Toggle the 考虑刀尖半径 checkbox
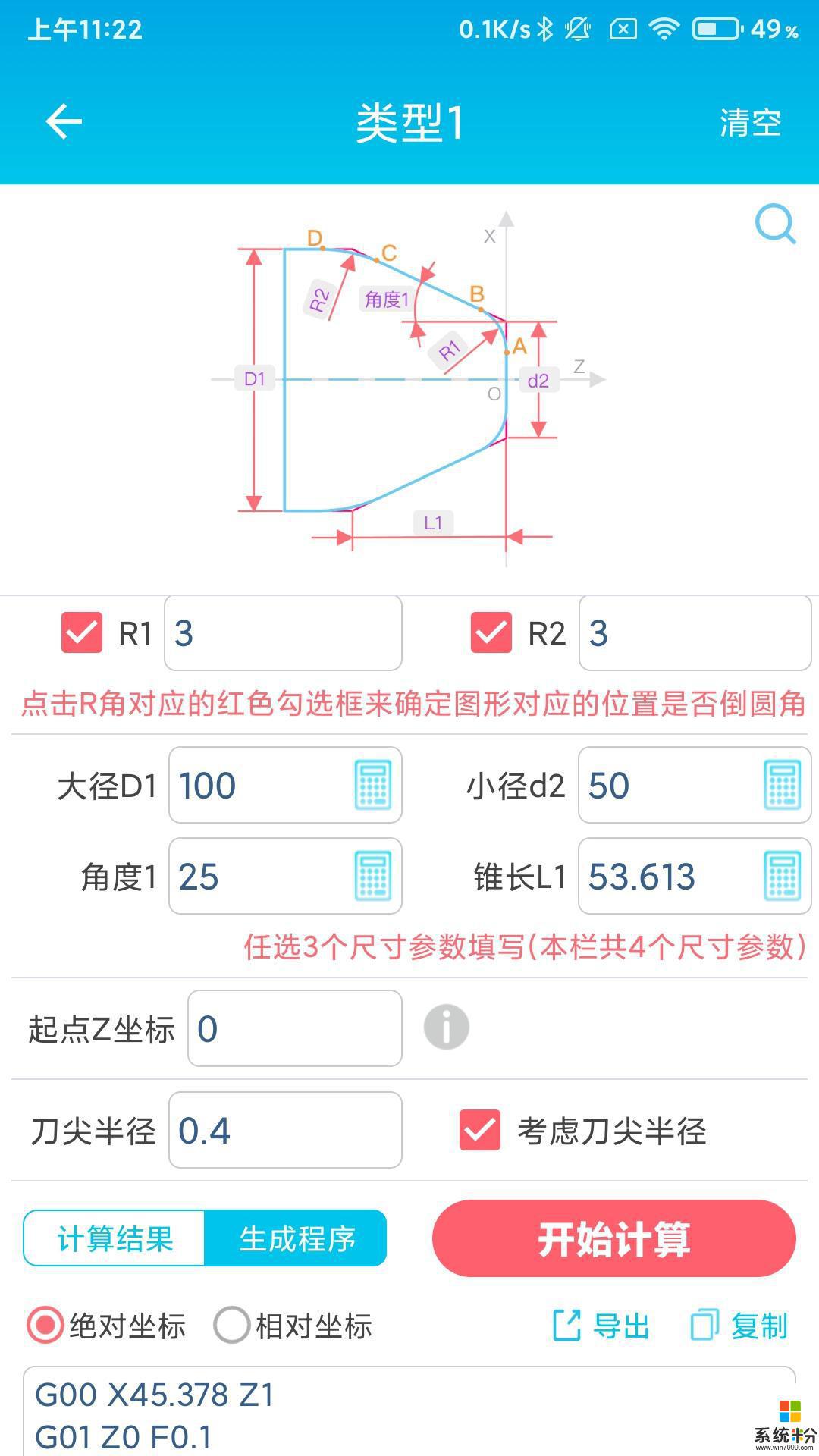The width and height of the screenshot is (819, 1456). 480,1130
